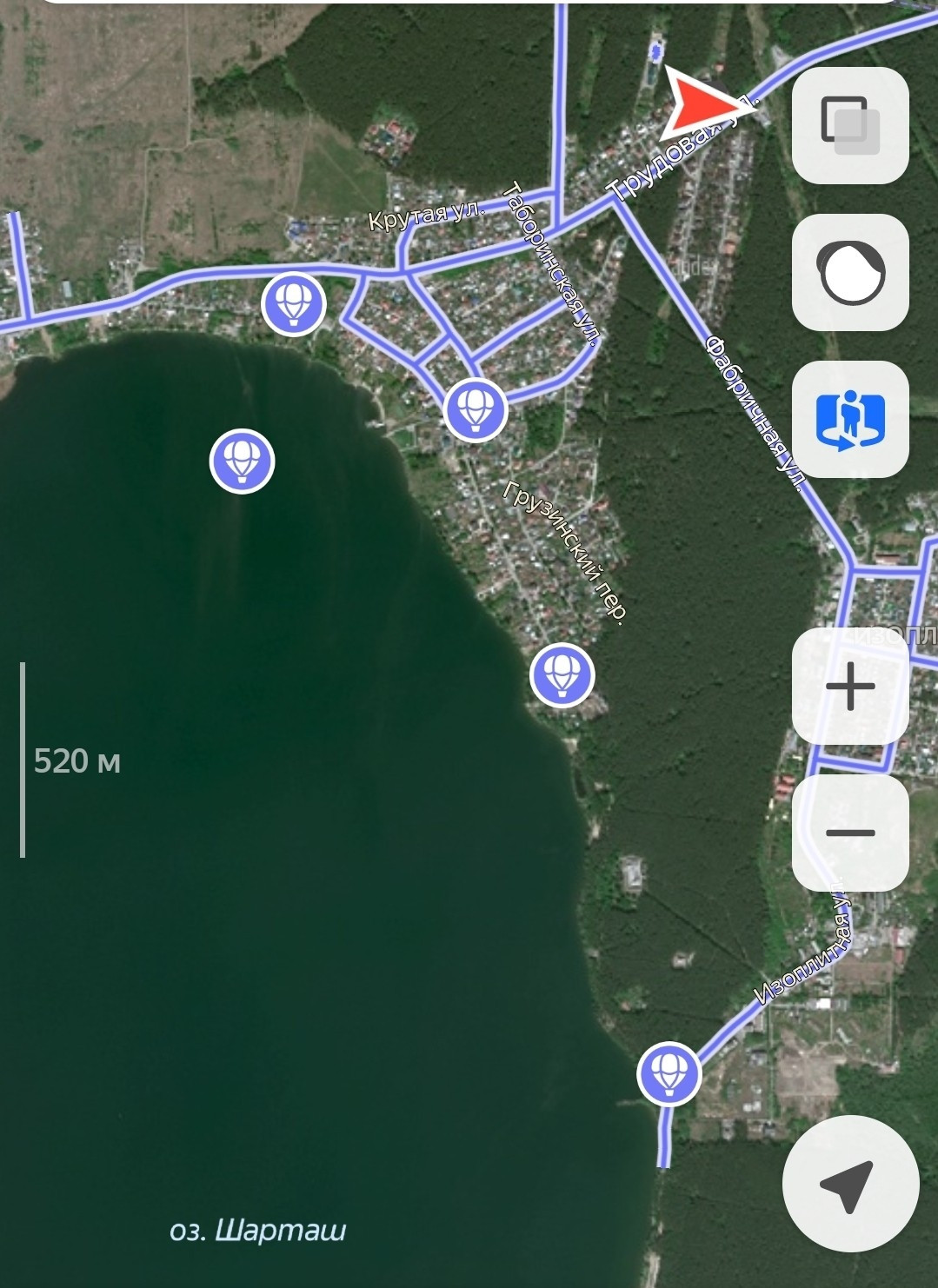This screenshot has height=1288, width=938.
Task: Tap the round sticker-shaped button
Action: click(x=850, y=272)
